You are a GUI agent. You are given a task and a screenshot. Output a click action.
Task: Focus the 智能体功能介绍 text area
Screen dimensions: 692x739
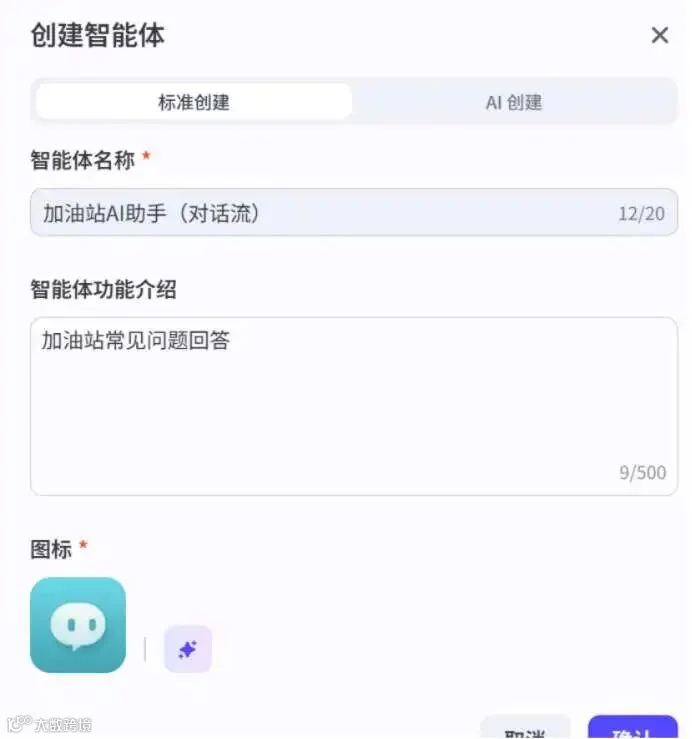click(354, 406)
